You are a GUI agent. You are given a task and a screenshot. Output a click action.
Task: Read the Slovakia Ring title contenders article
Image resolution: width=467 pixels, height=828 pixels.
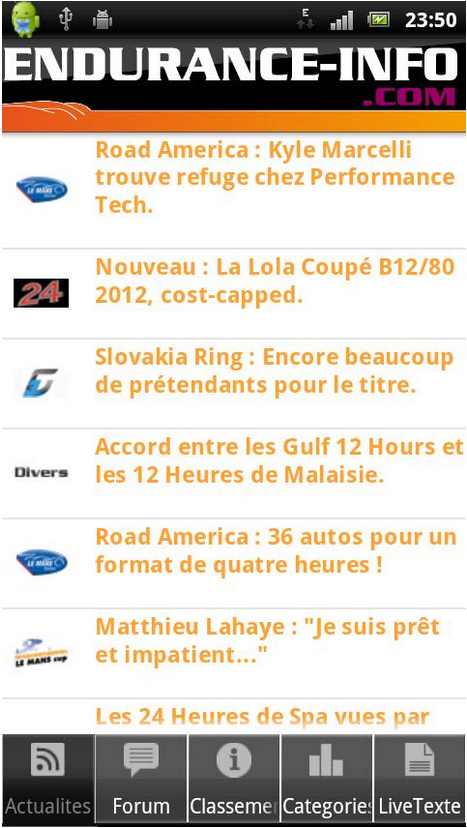[x=234, y=383]
